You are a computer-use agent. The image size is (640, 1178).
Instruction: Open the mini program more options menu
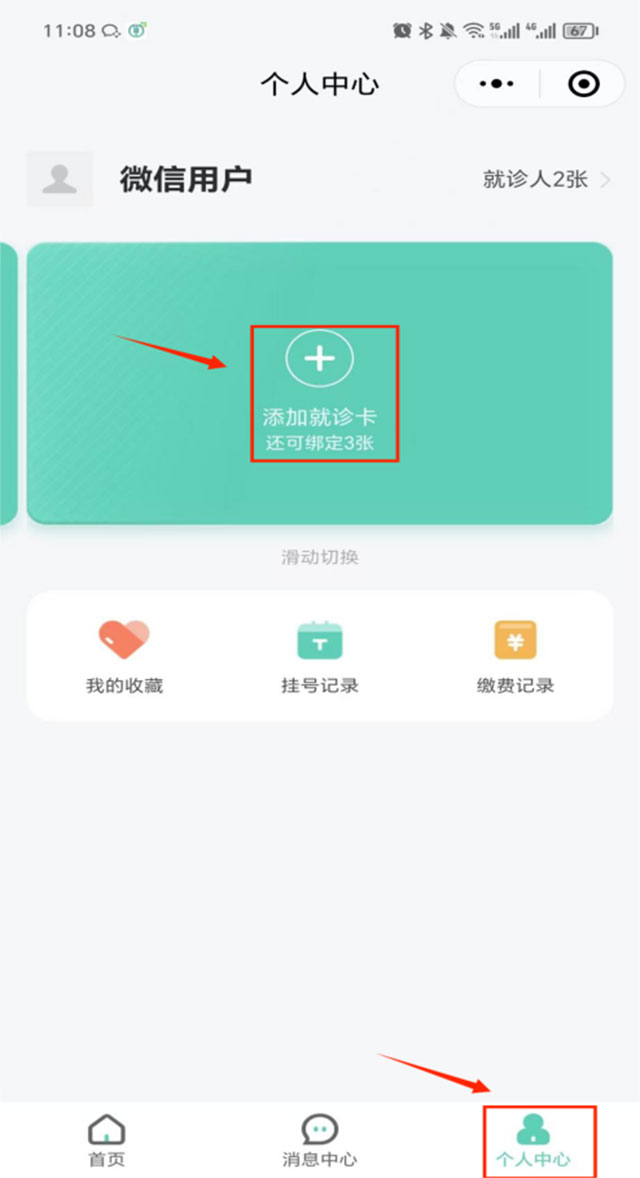(497, 84)
